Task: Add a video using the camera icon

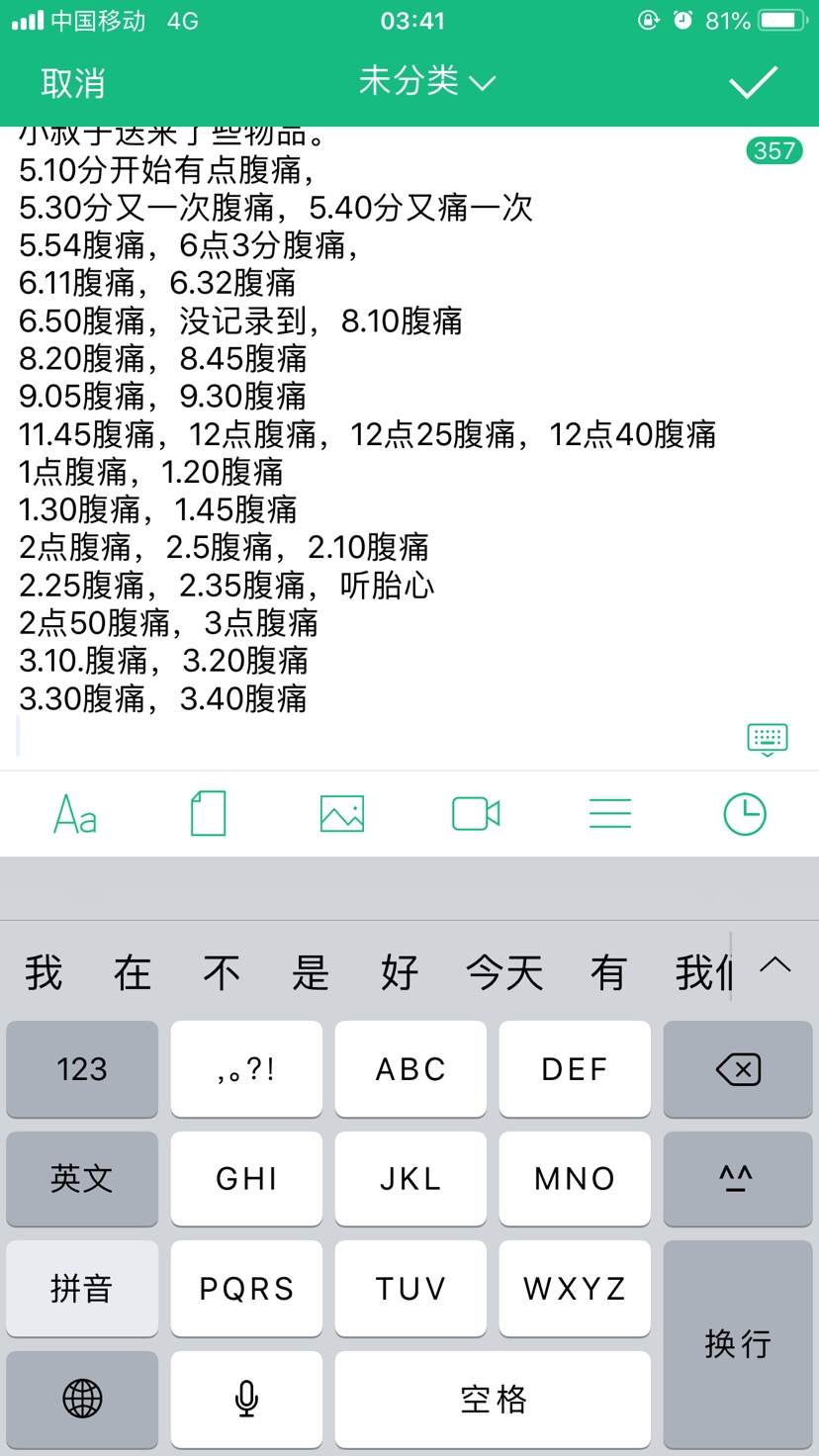Action: 476,814
